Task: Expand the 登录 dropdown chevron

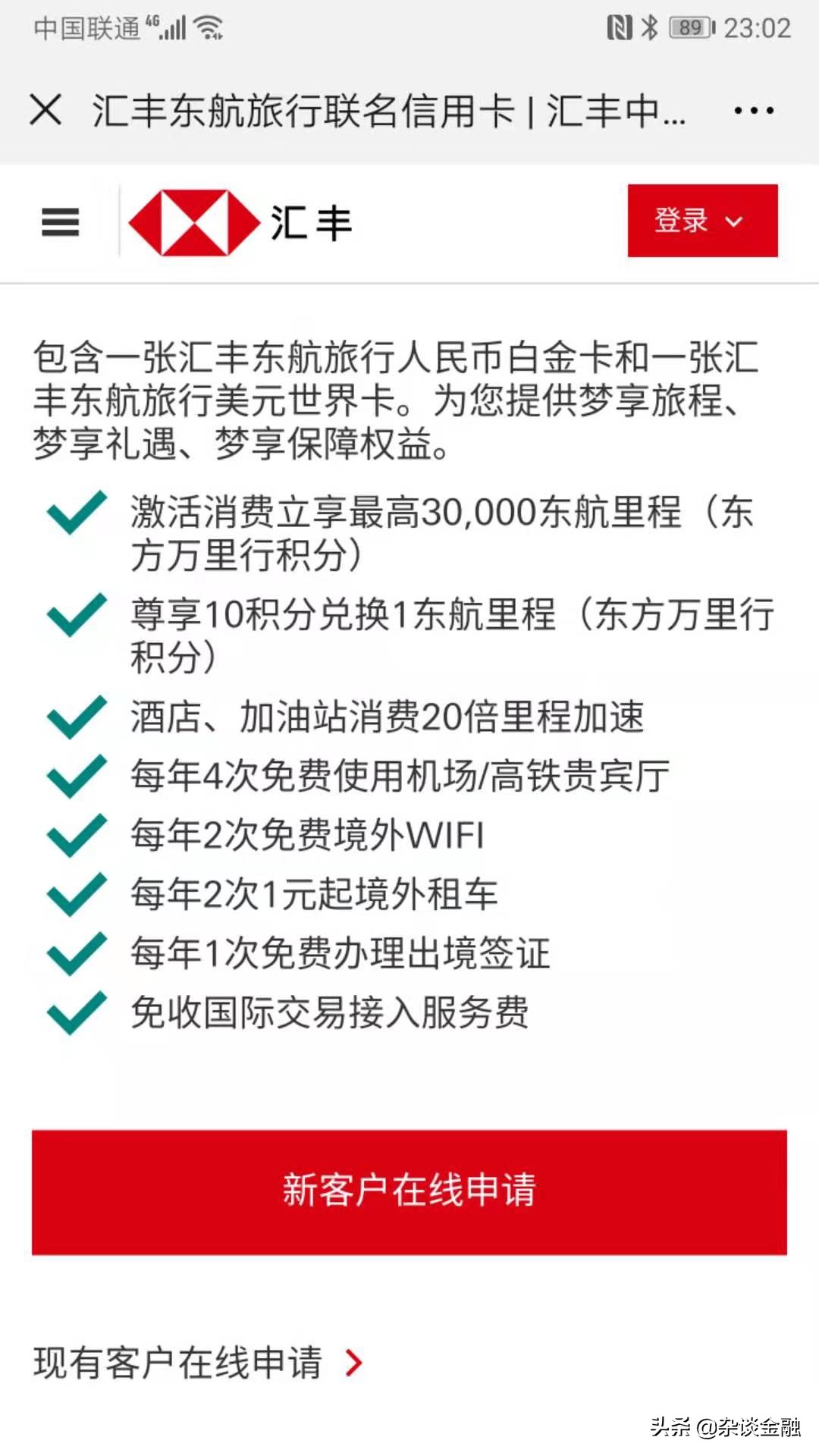Action: click(x=733, y=222)
